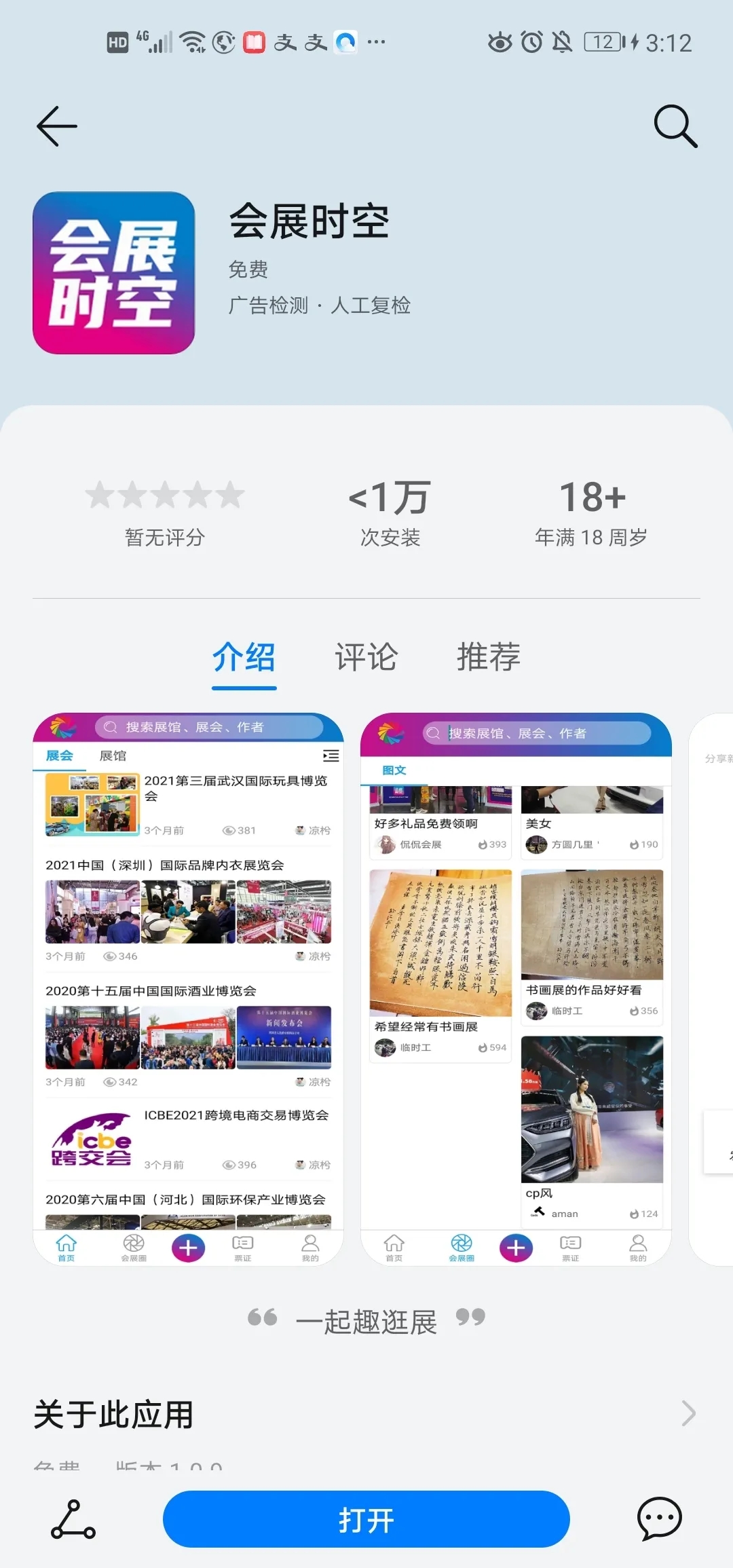Tap the 打开 button to launch app
The width and height of the screenshot is (733, 1568).
[x=366, y=1519]
